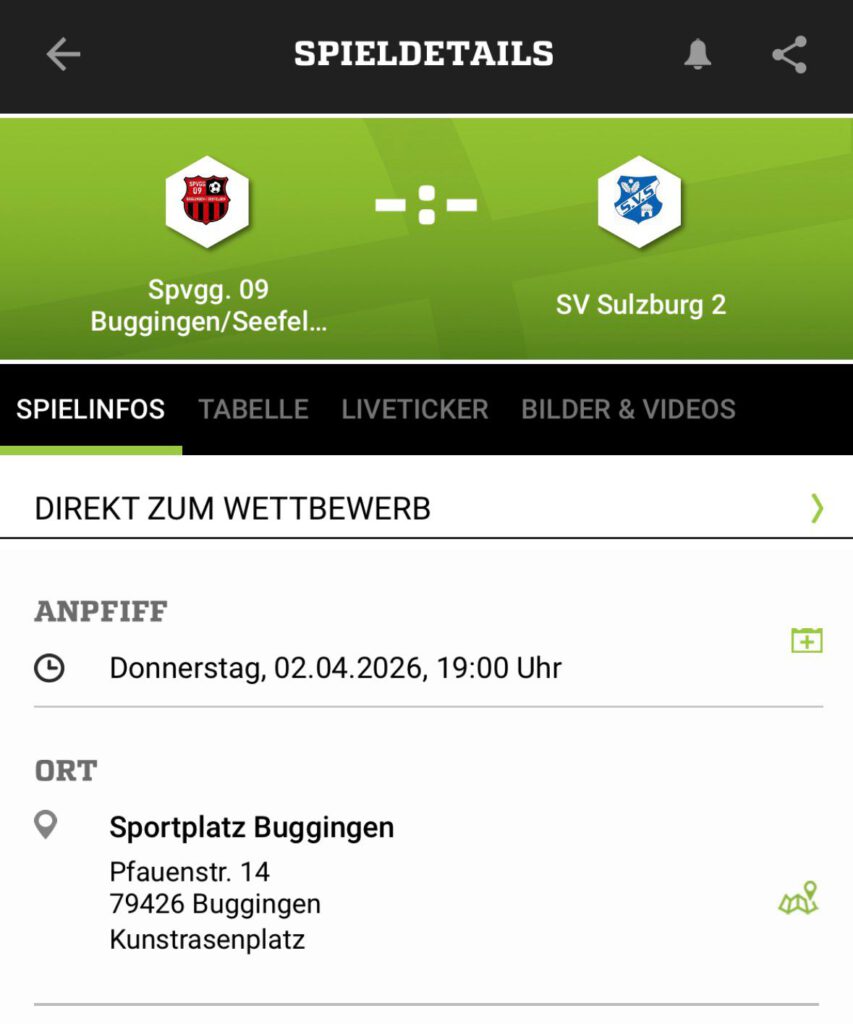Switch to the Liveticker tab
Image resolution: width=853 pixels, height=1024 pixels.
(x=414, y=409)
